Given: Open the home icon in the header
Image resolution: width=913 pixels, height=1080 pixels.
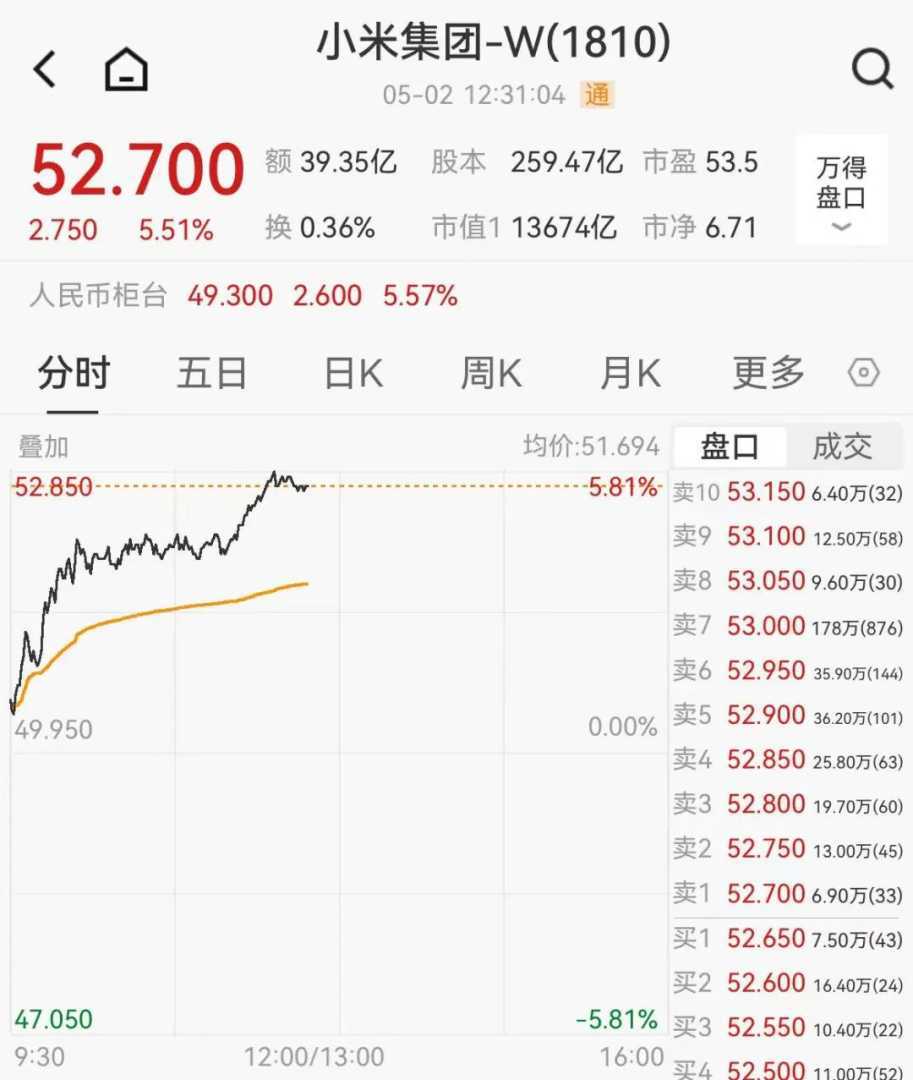Looking at the screenshot, I should [126, 70].
